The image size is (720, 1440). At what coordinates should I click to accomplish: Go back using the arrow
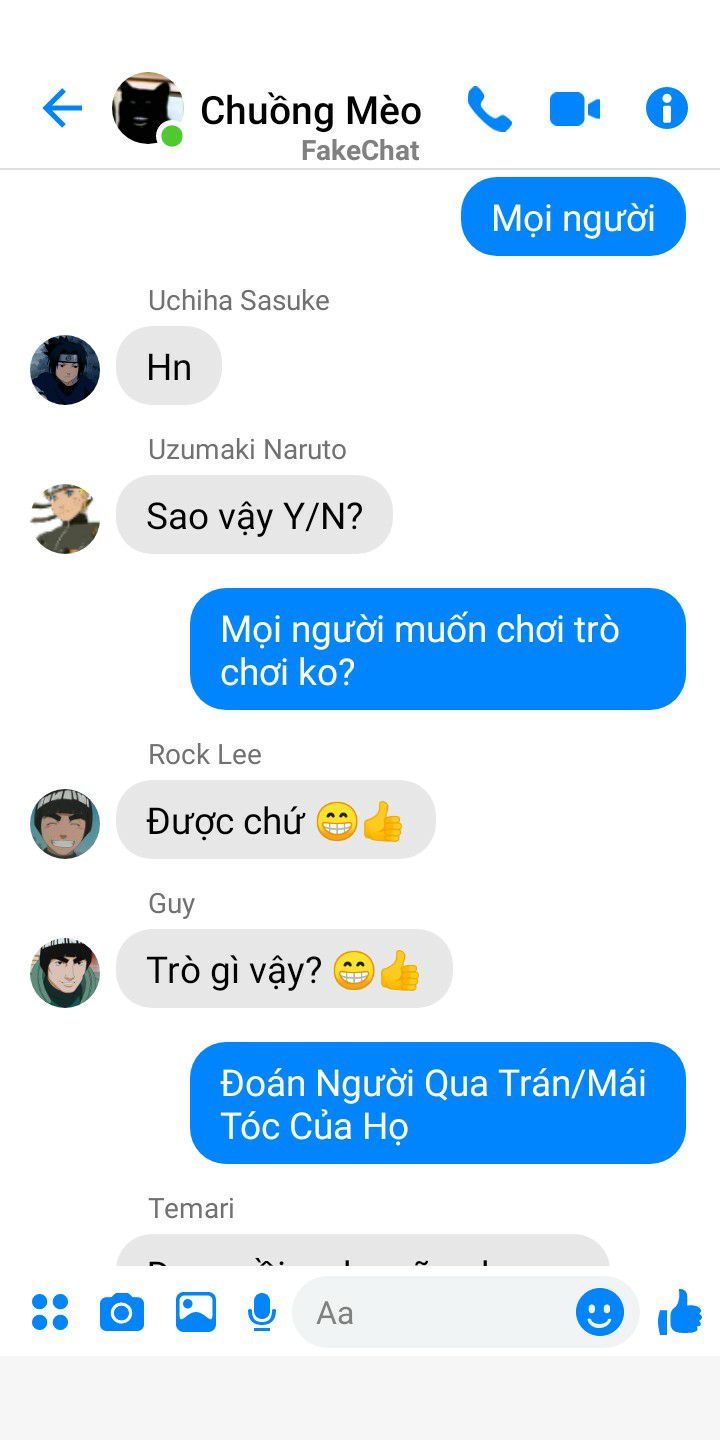pyautogui.click(x=62, y=108)
